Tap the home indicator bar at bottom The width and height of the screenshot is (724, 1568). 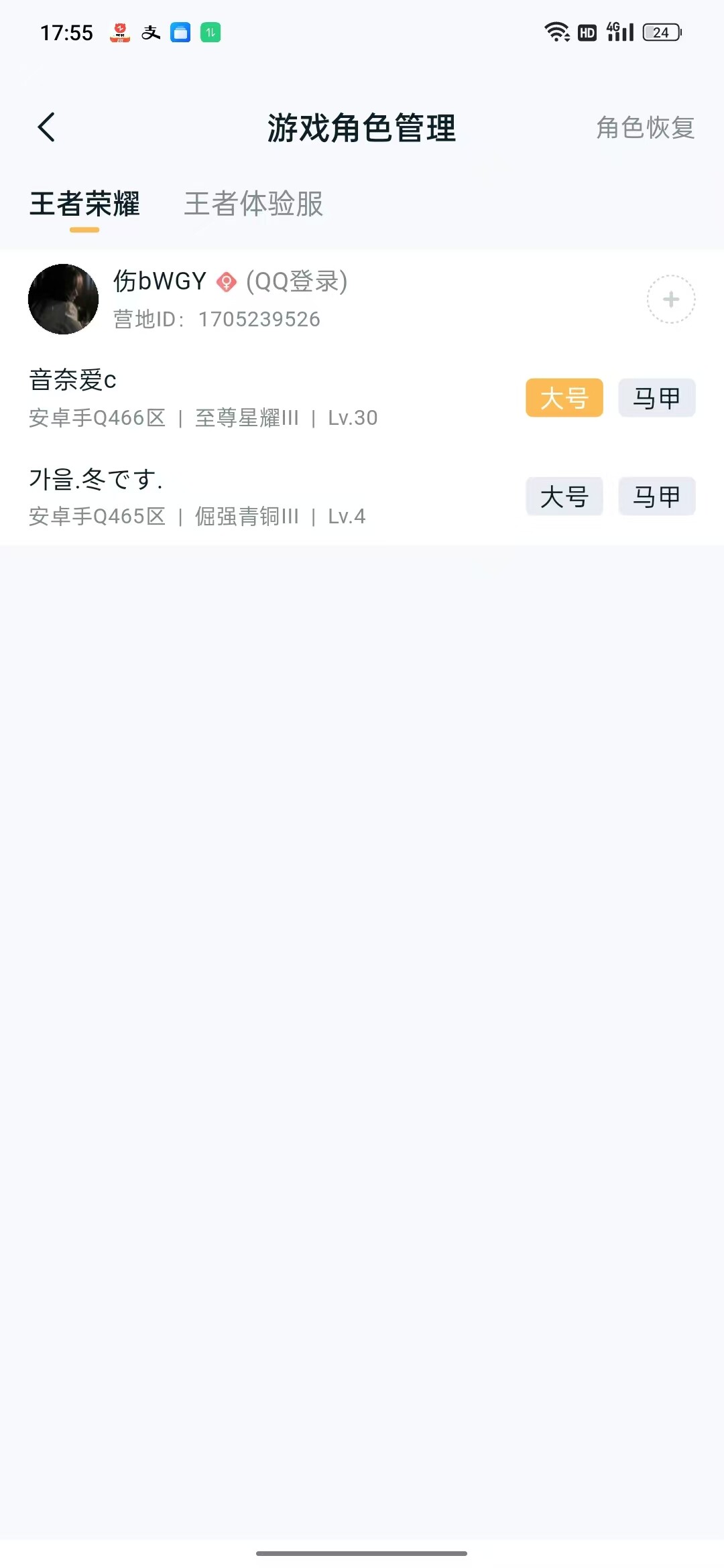click(x=362, y=1552)
